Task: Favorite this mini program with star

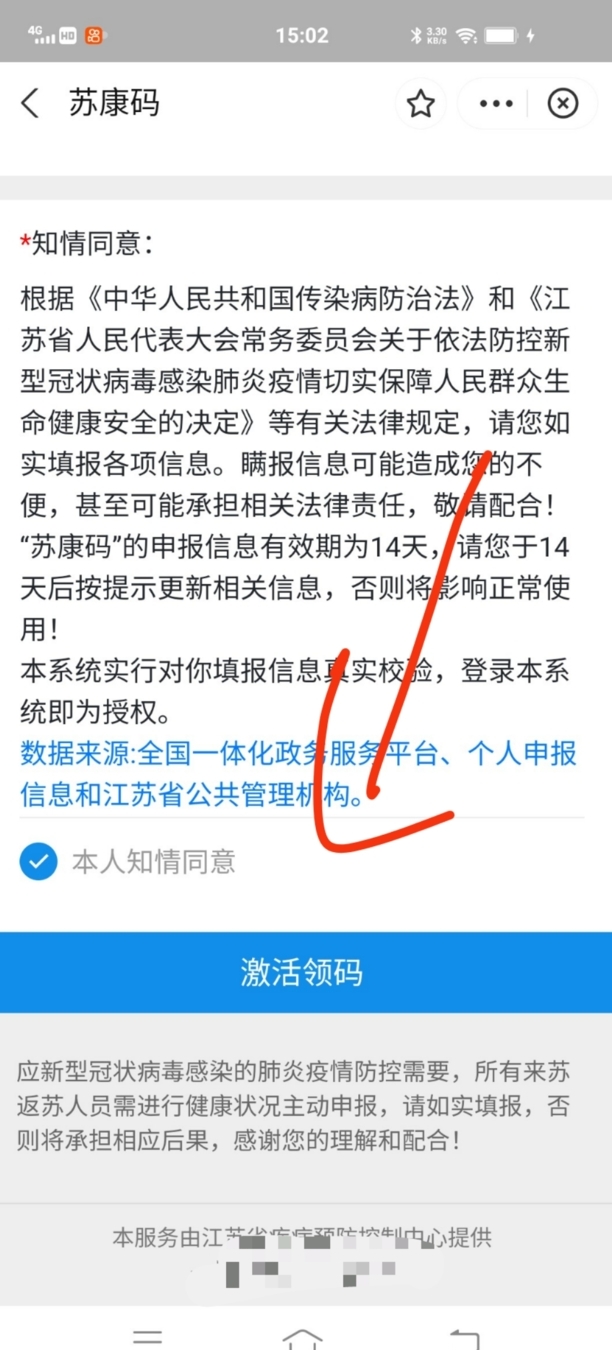Action: click(420, 103)
